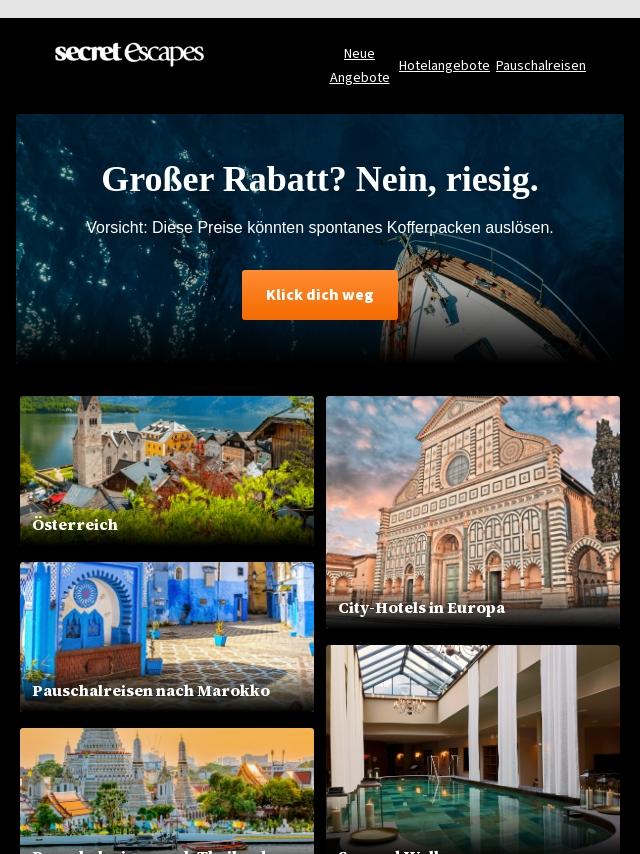This screenshot has width=640, height=854.
Task: Go to Hotelangebote
Action: pyautogui.click(x=444, y=65)
